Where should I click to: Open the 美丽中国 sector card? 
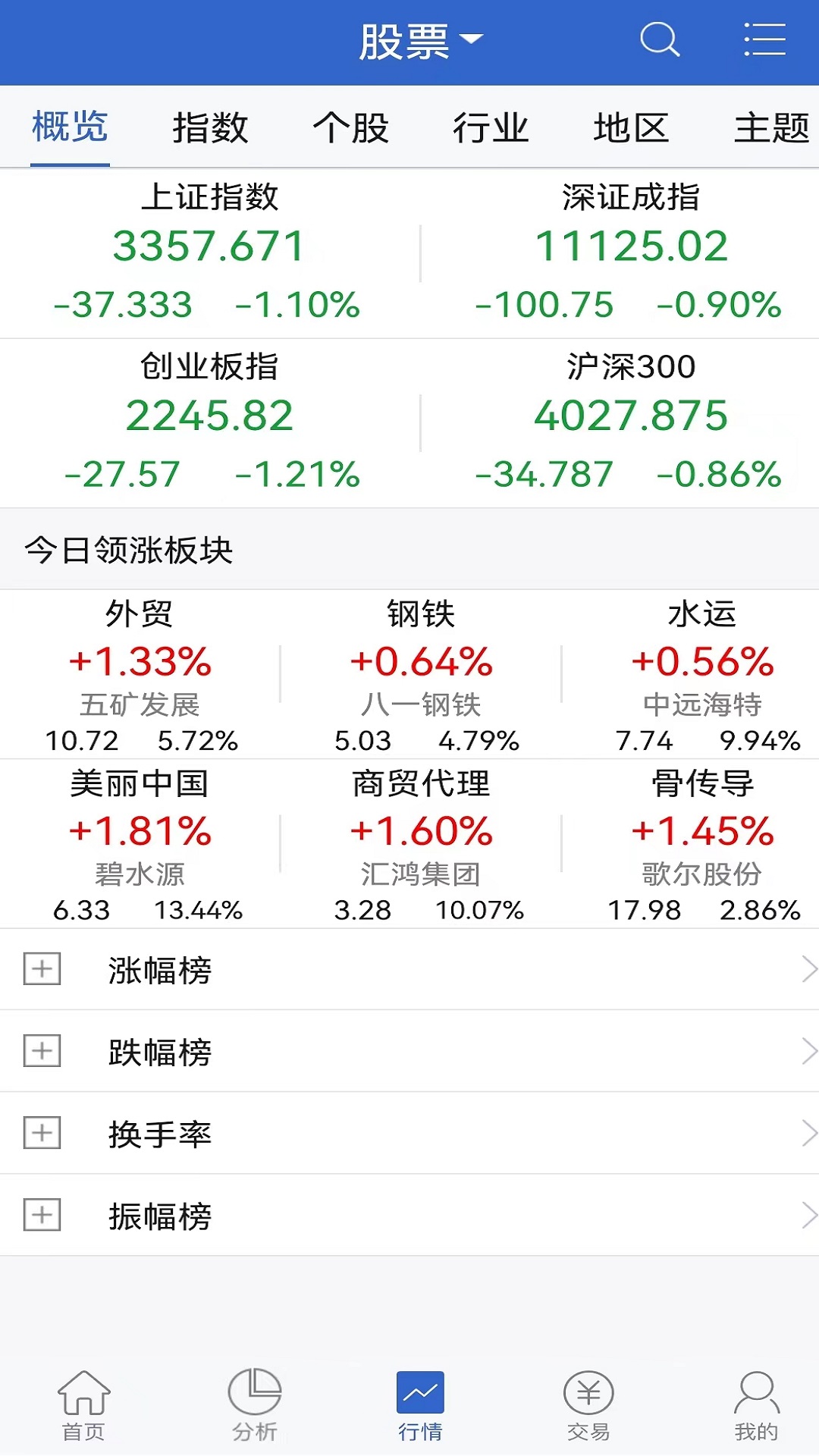pyautogui.click(x=140, y=843)
